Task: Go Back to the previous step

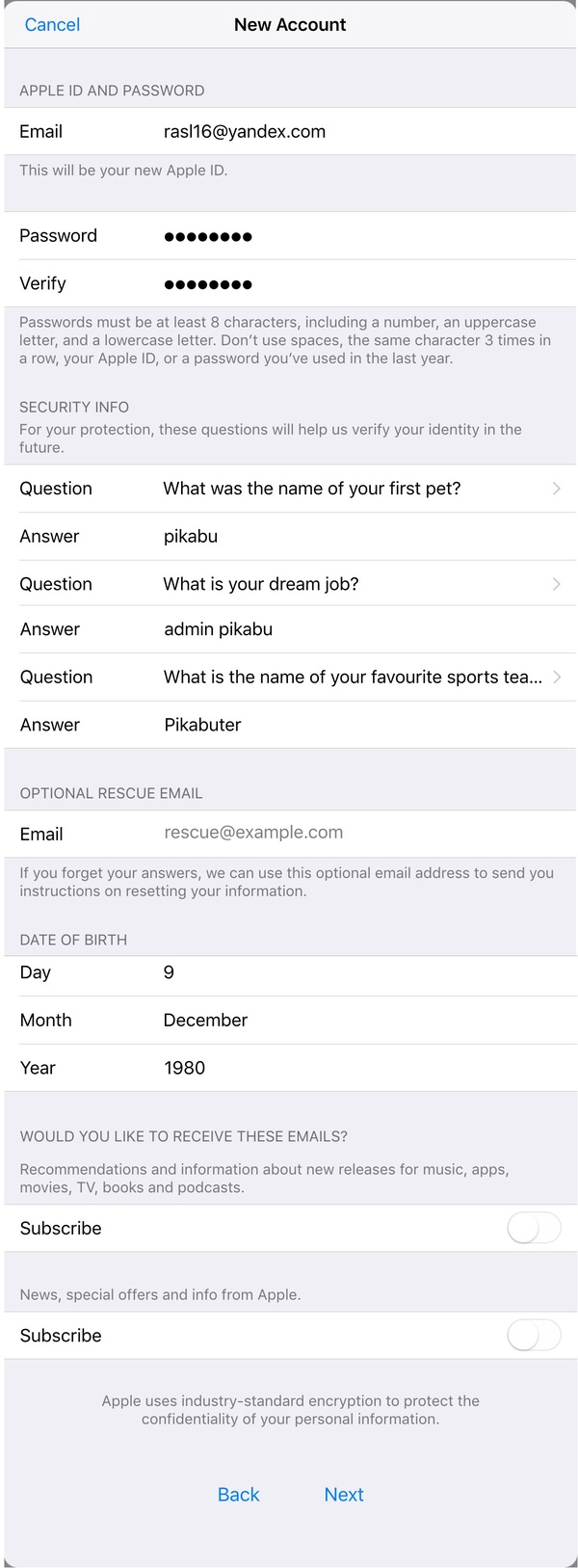Action: pos(238,1495)
